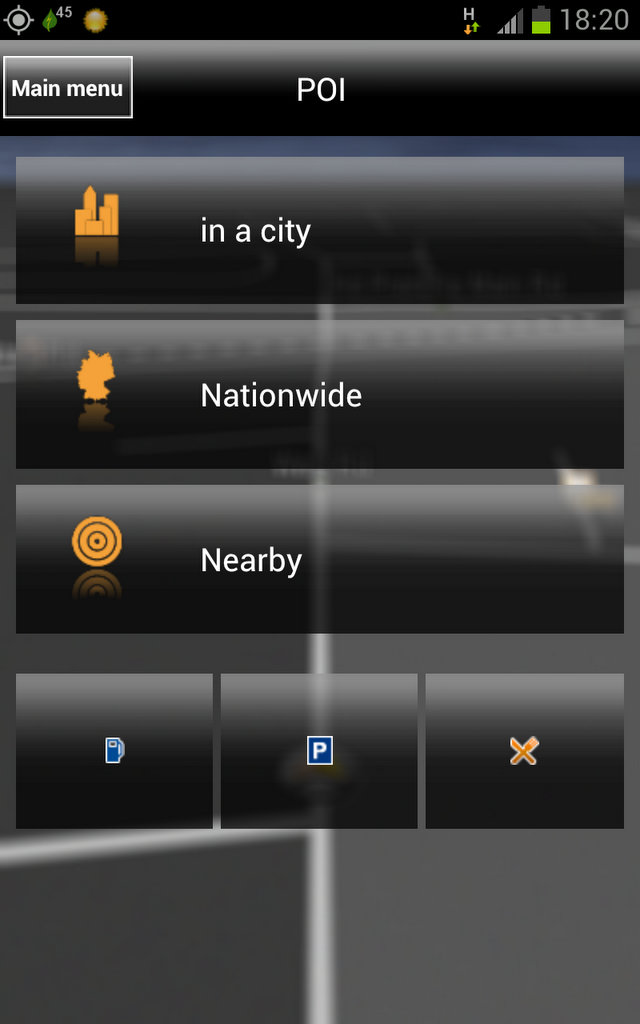Open the Nationwide POI search

(x=320, y=395)
